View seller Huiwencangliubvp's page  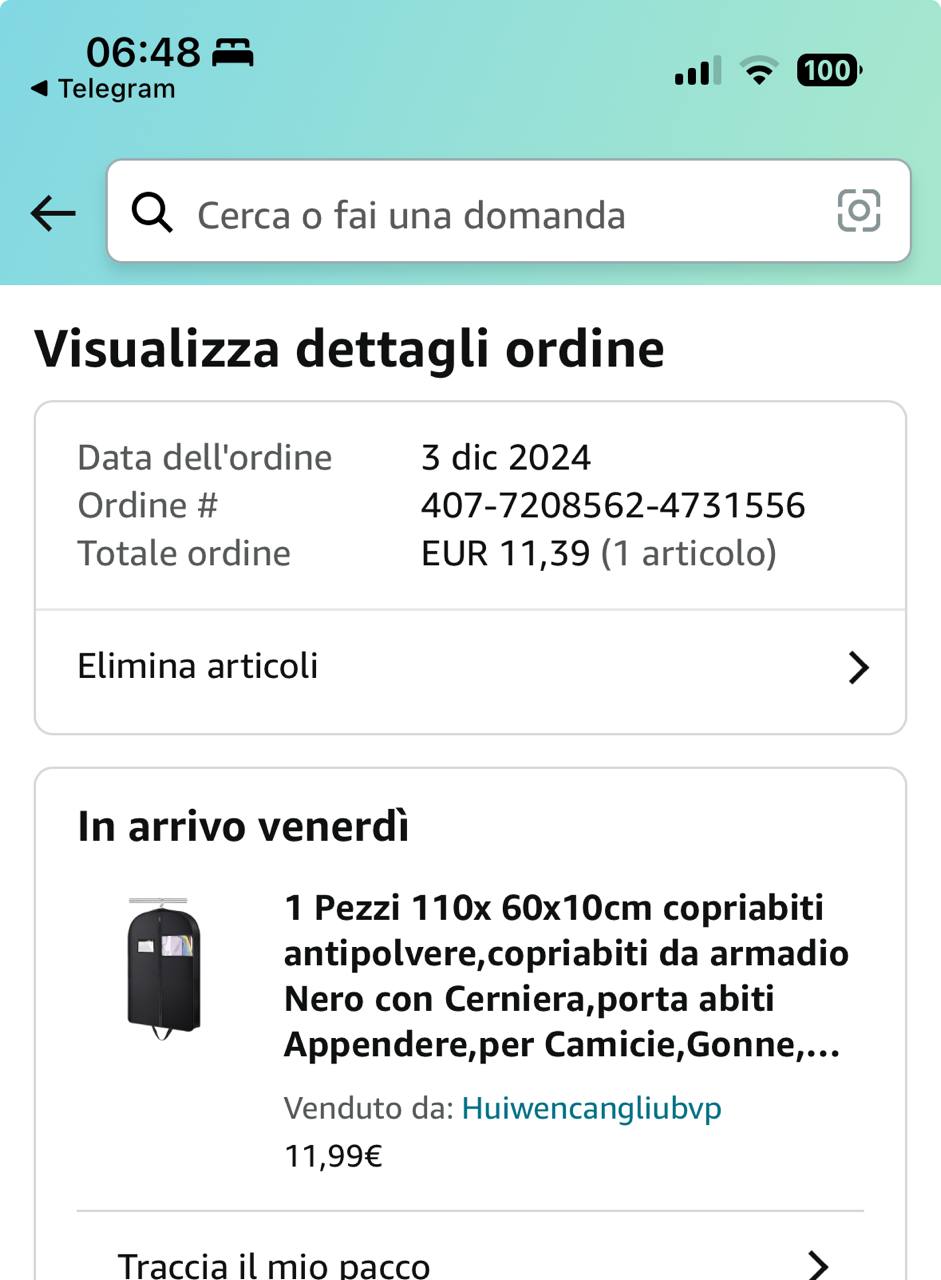click(x=591, y=1108)
